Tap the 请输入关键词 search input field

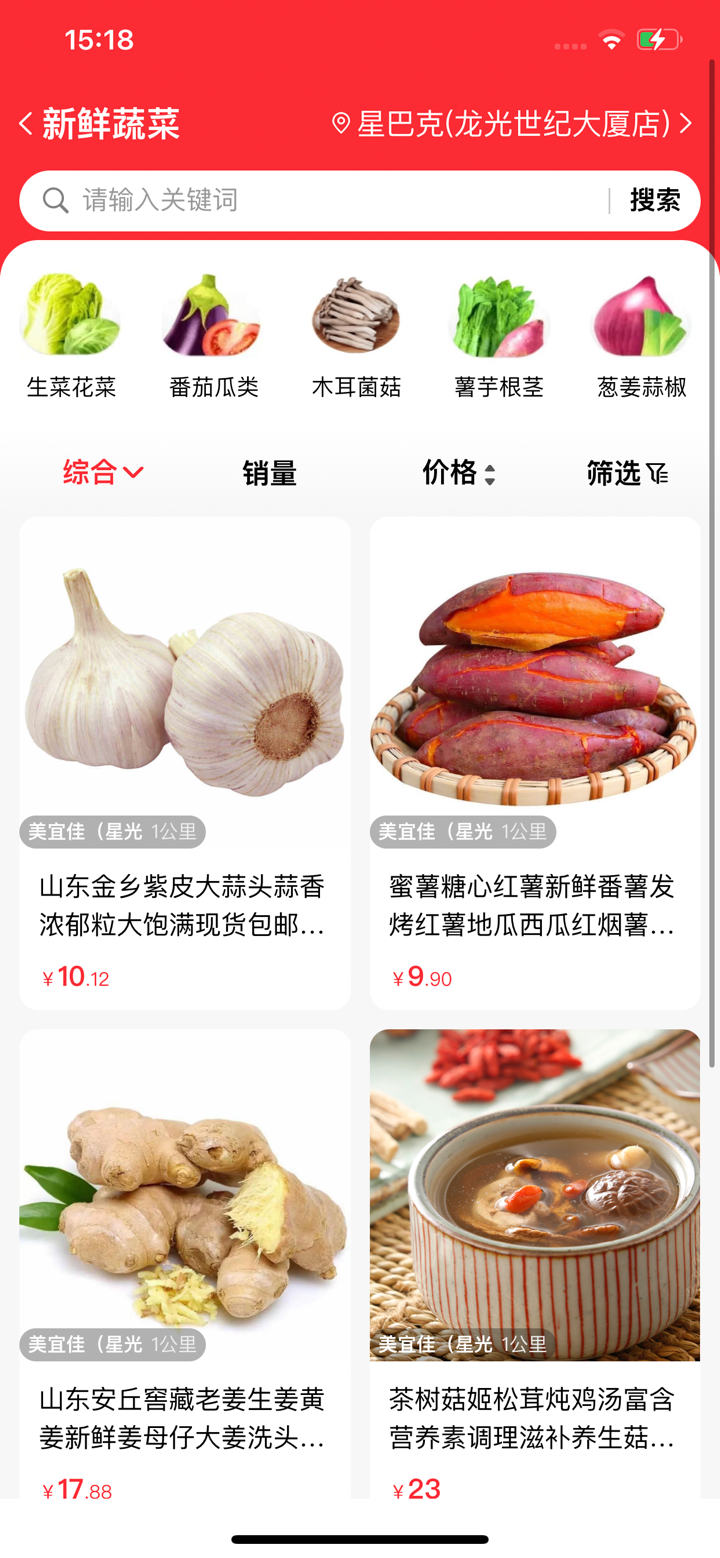point(200,201)
